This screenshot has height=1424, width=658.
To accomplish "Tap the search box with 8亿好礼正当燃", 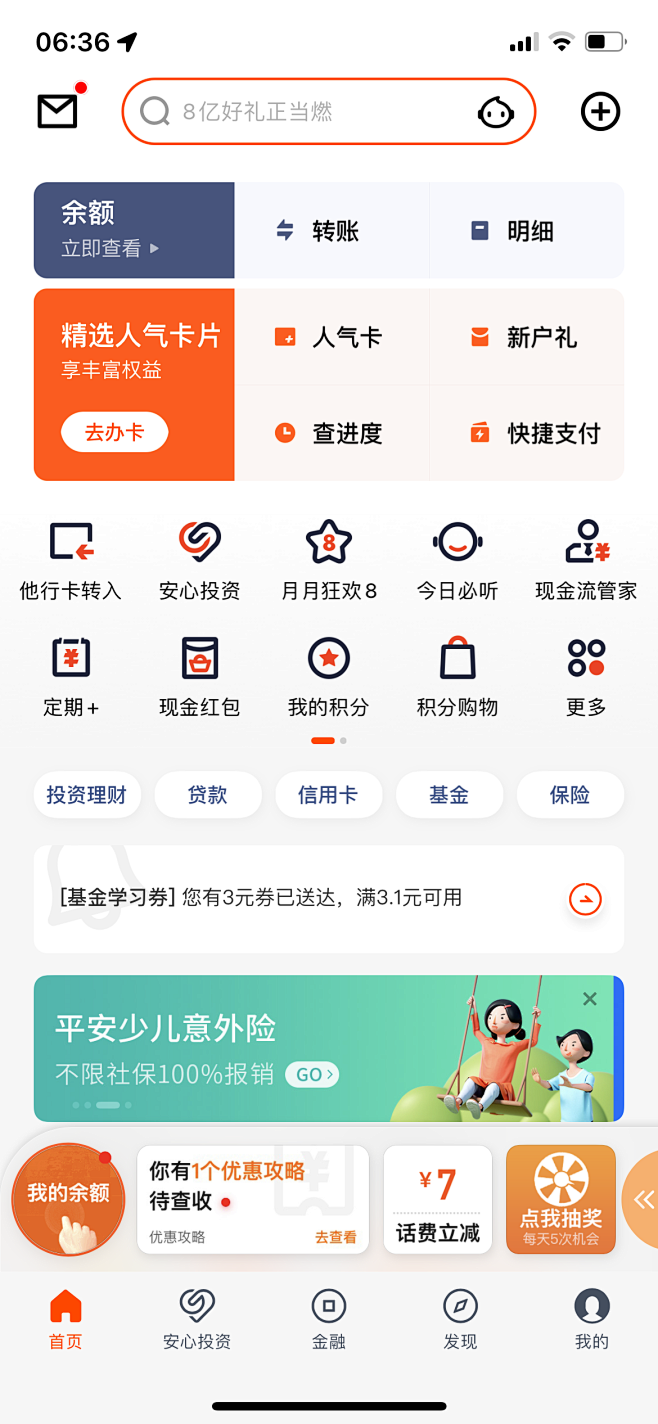I will point(310,112).
